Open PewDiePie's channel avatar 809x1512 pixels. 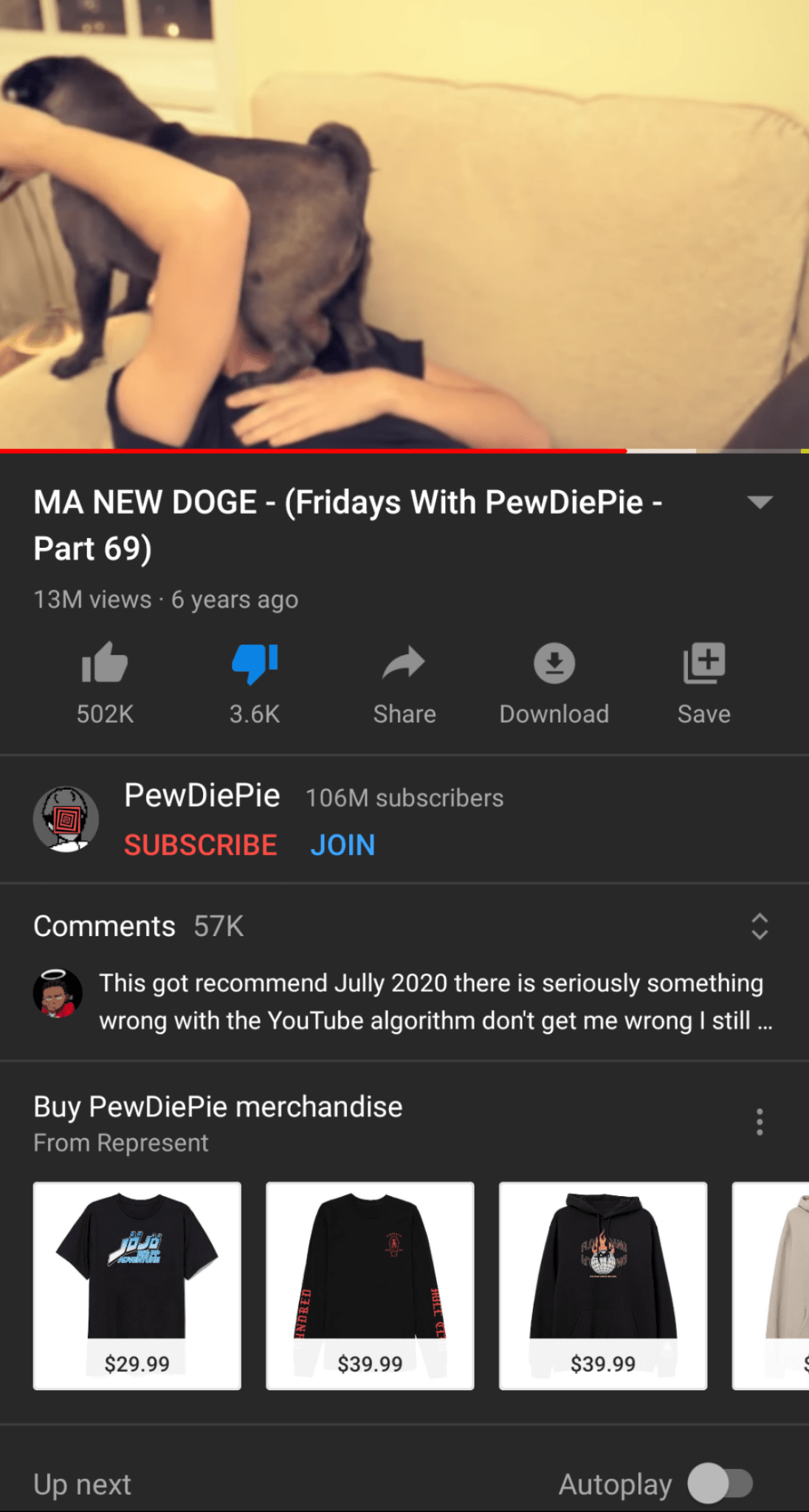point(66,818)
